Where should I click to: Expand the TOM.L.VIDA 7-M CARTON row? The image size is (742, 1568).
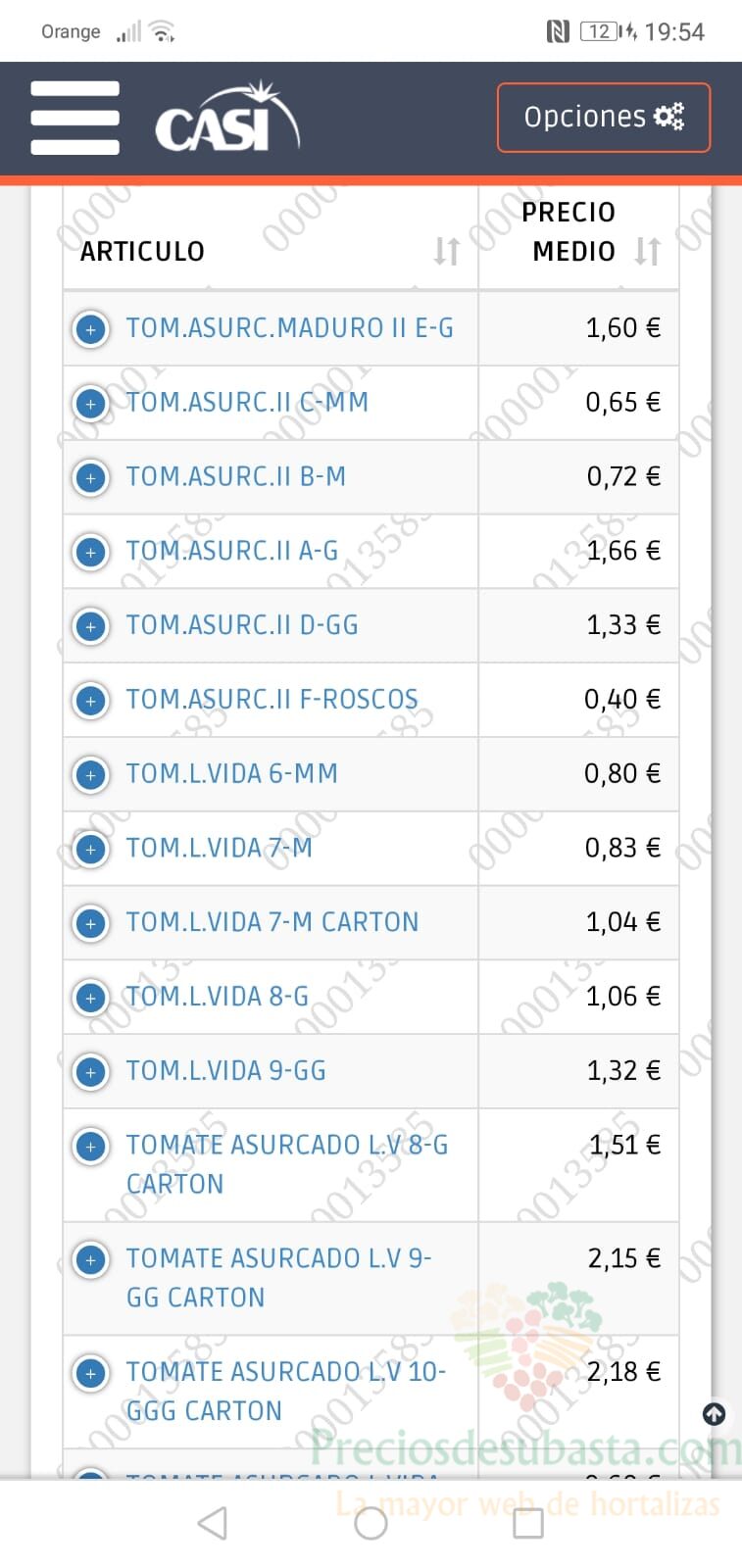pos(91,923)
